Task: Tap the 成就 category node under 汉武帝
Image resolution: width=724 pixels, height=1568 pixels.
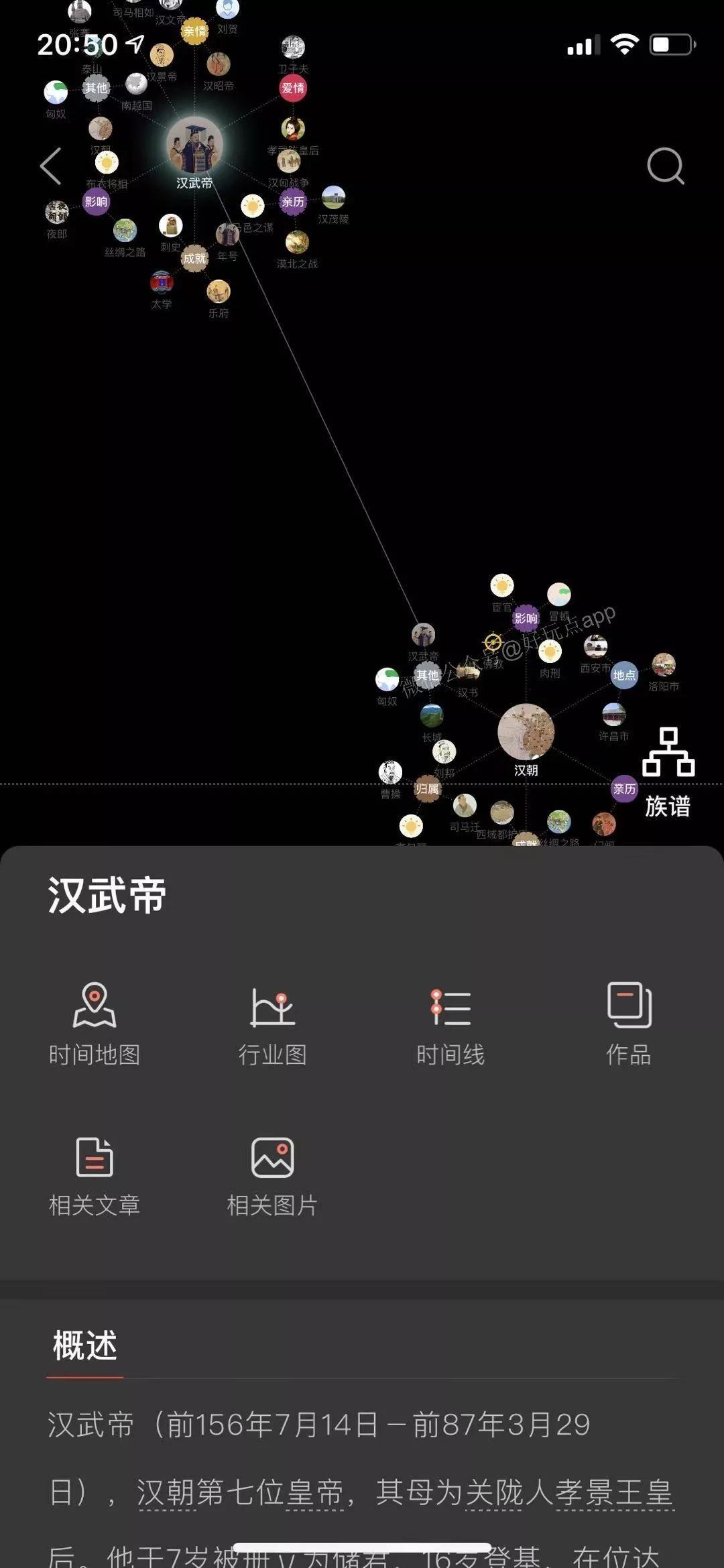Action: click(194, 259)
